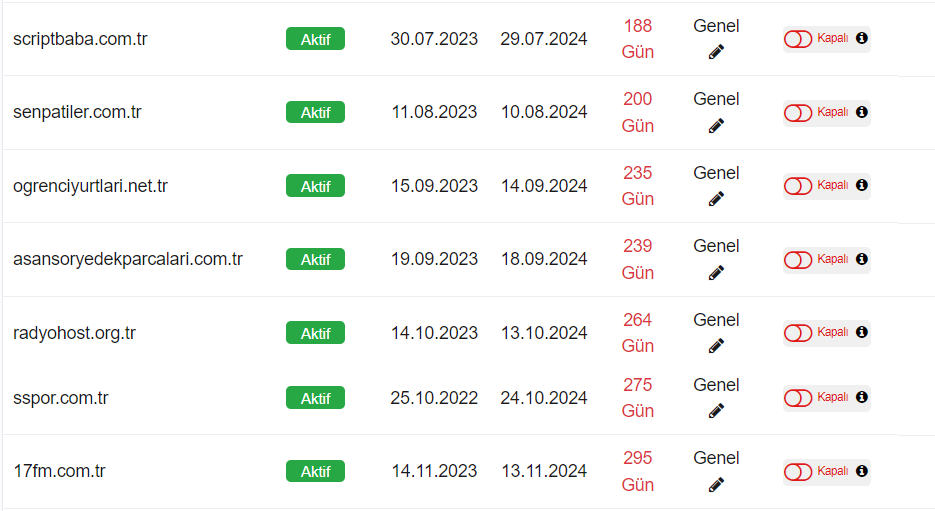The image size is (935, 511).
Task: Open the info icon for senpatiler.com.tr
Action: click(x=862, y=112)
